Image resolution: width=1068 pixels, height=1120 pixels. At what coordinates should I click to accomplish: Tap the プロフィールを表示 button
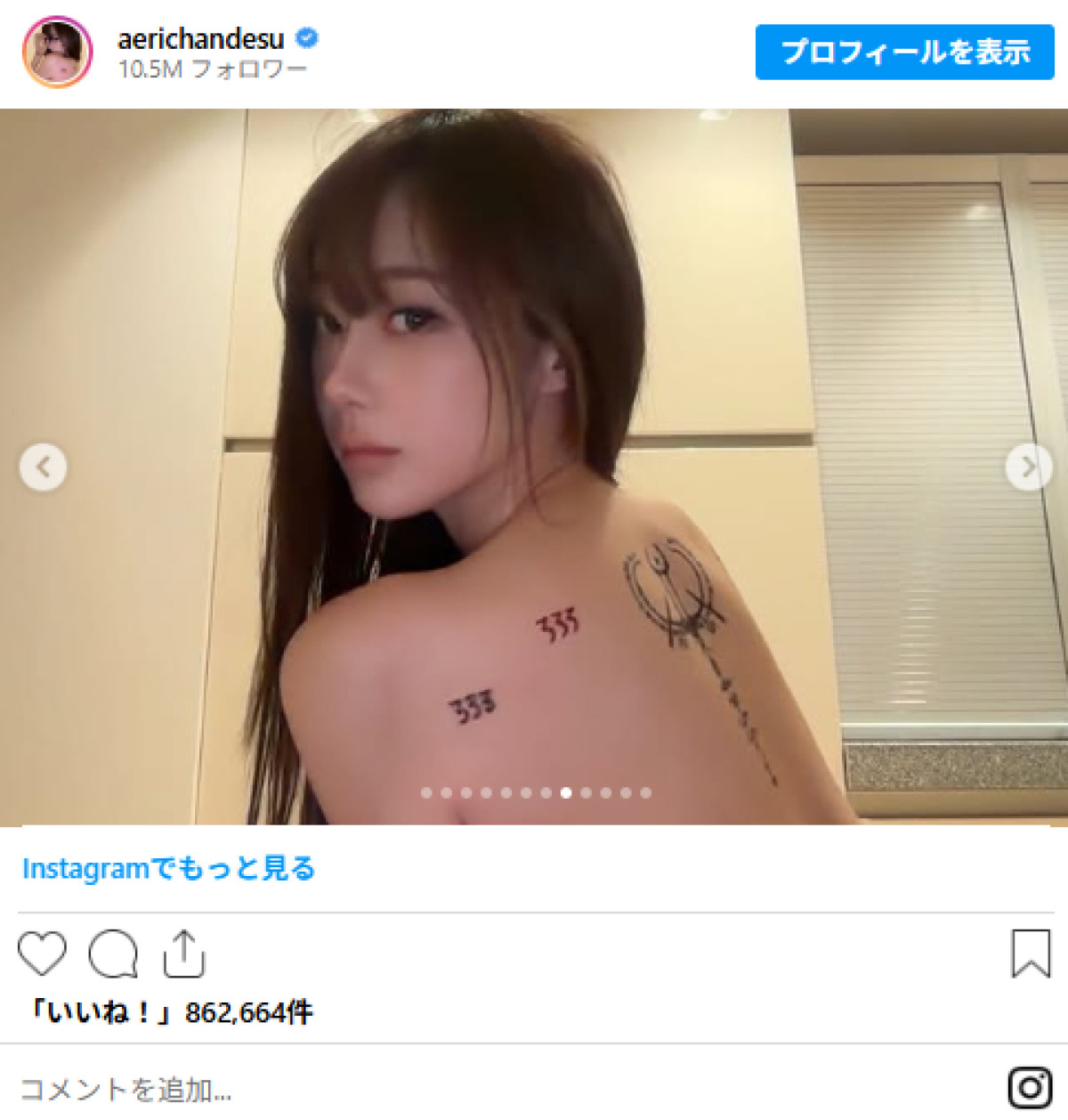point(904,52)
